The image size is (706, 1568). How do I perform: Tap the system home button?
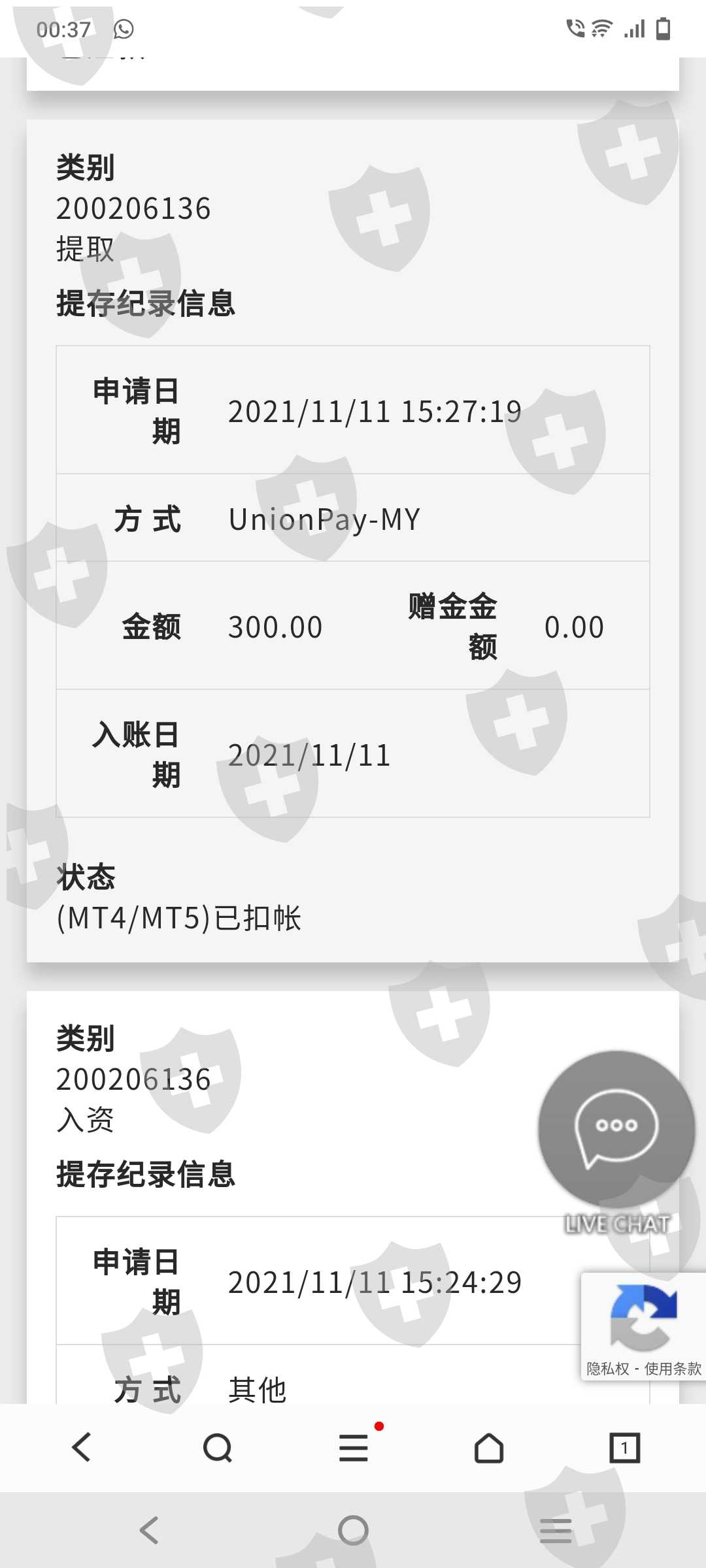pyautogui.click(x=354, y=1530)
